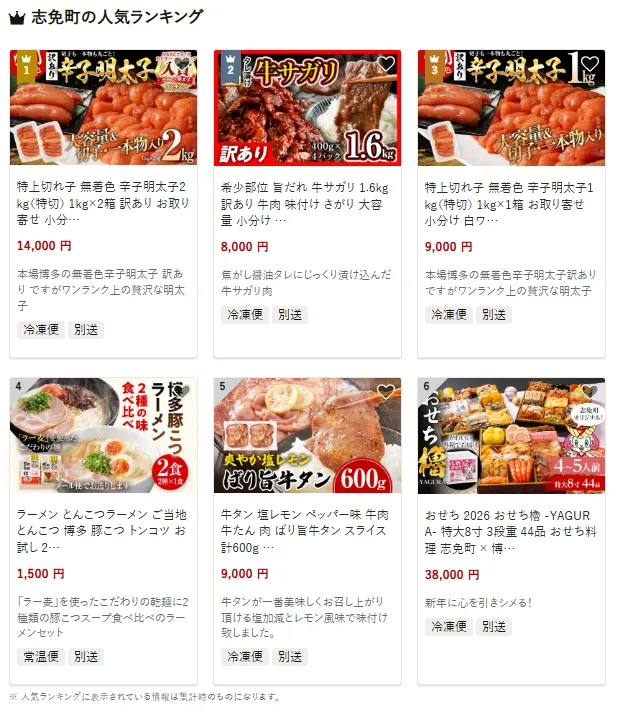Like the ぱり旨牛タン 600g item
The width and height of the screenshot is (628, 720).
(386, 393)
